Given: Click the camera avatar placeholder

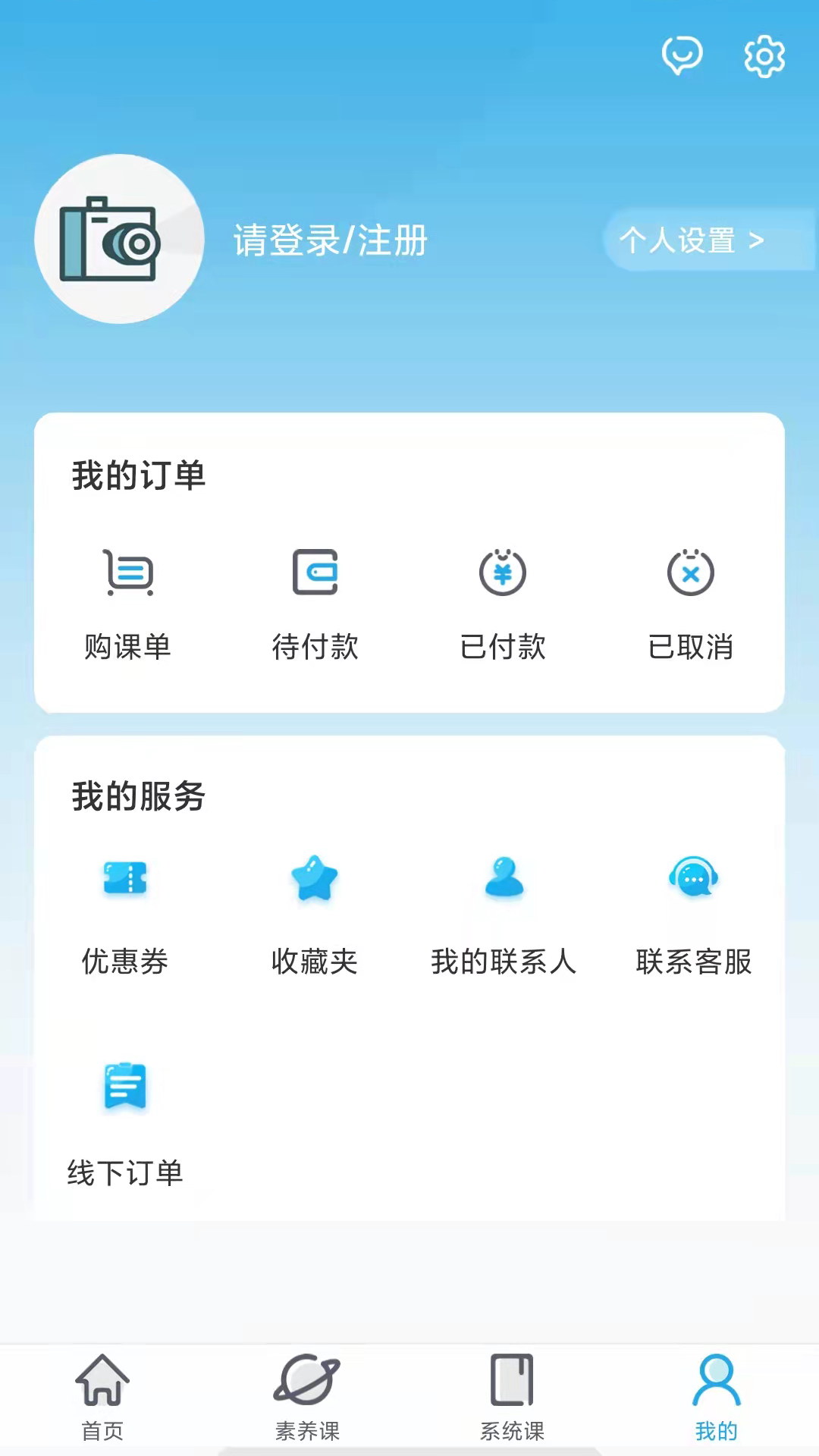Looking at the screenshot, I should click(119, 239).
